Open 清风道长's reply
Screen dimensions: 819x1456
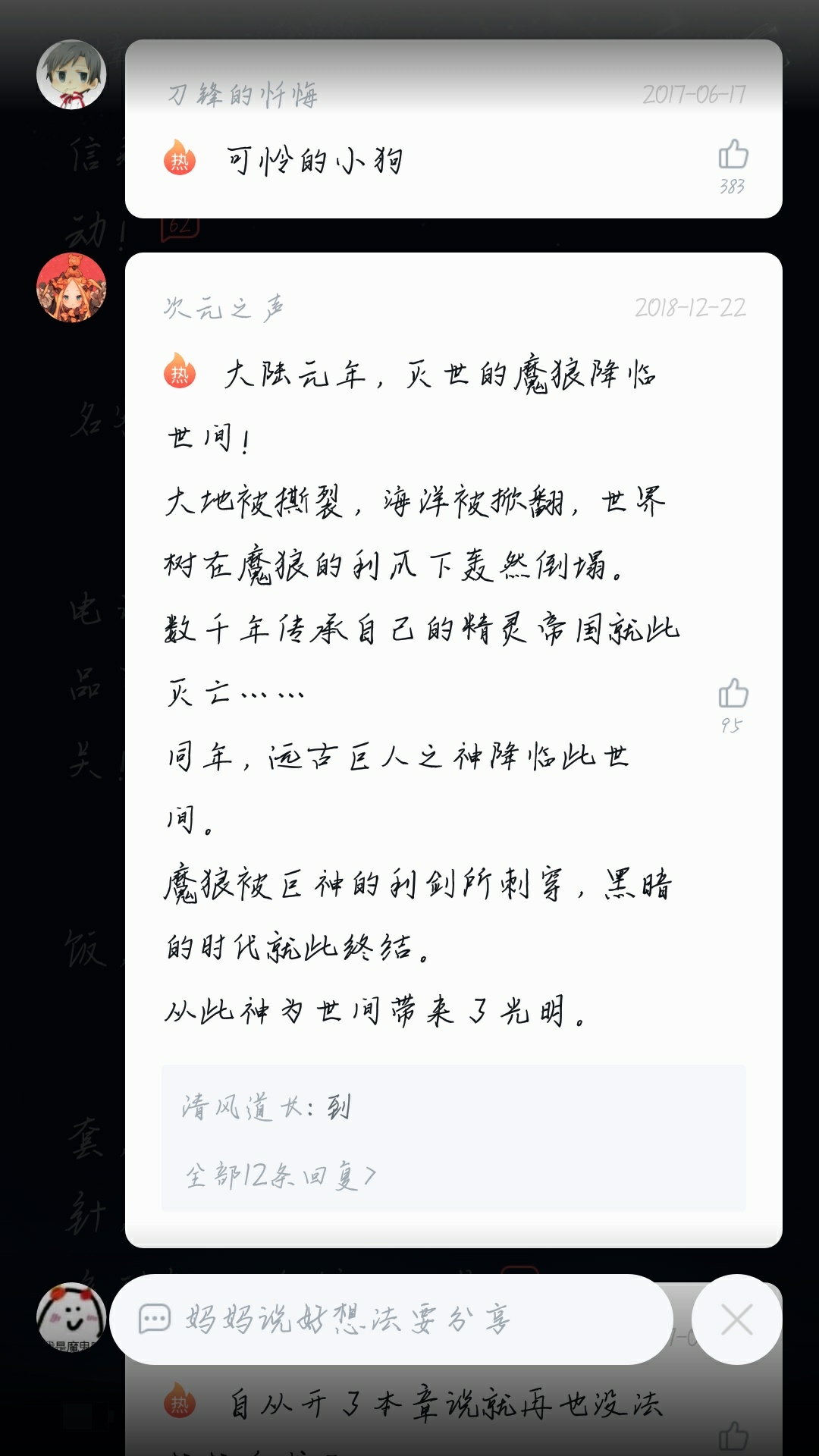(265, 1108)
